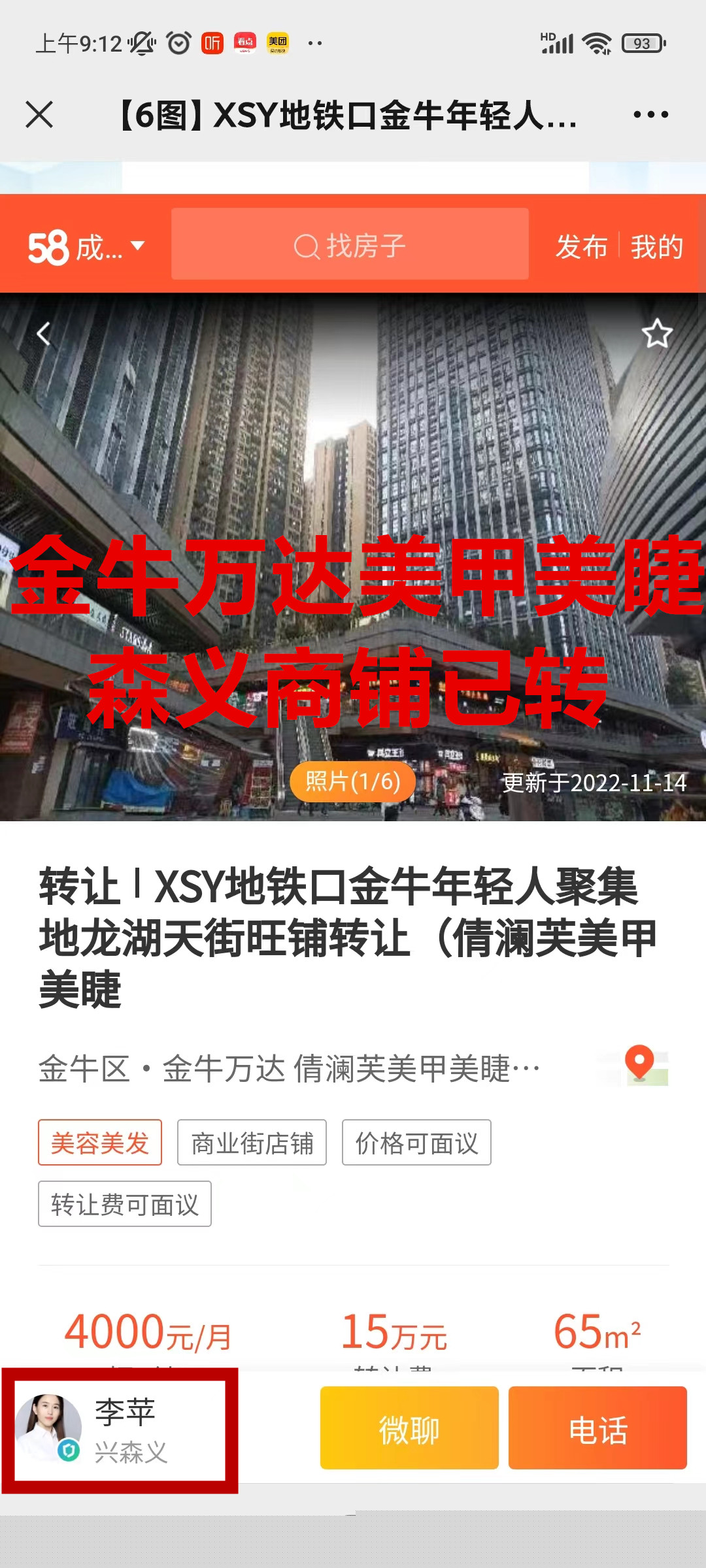Screen dimensions: 706x1568
Task: Call the agent via 电话 button
Action: [x=597, y=1428]
